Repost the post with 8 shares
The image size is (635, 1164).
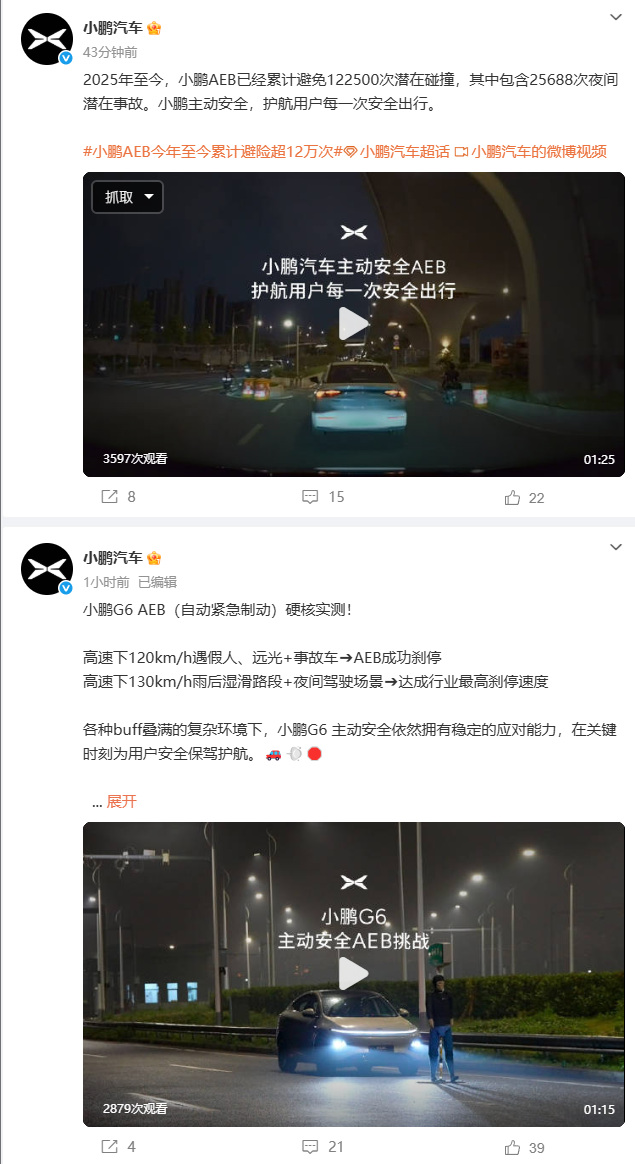click(x=119, y=497)
